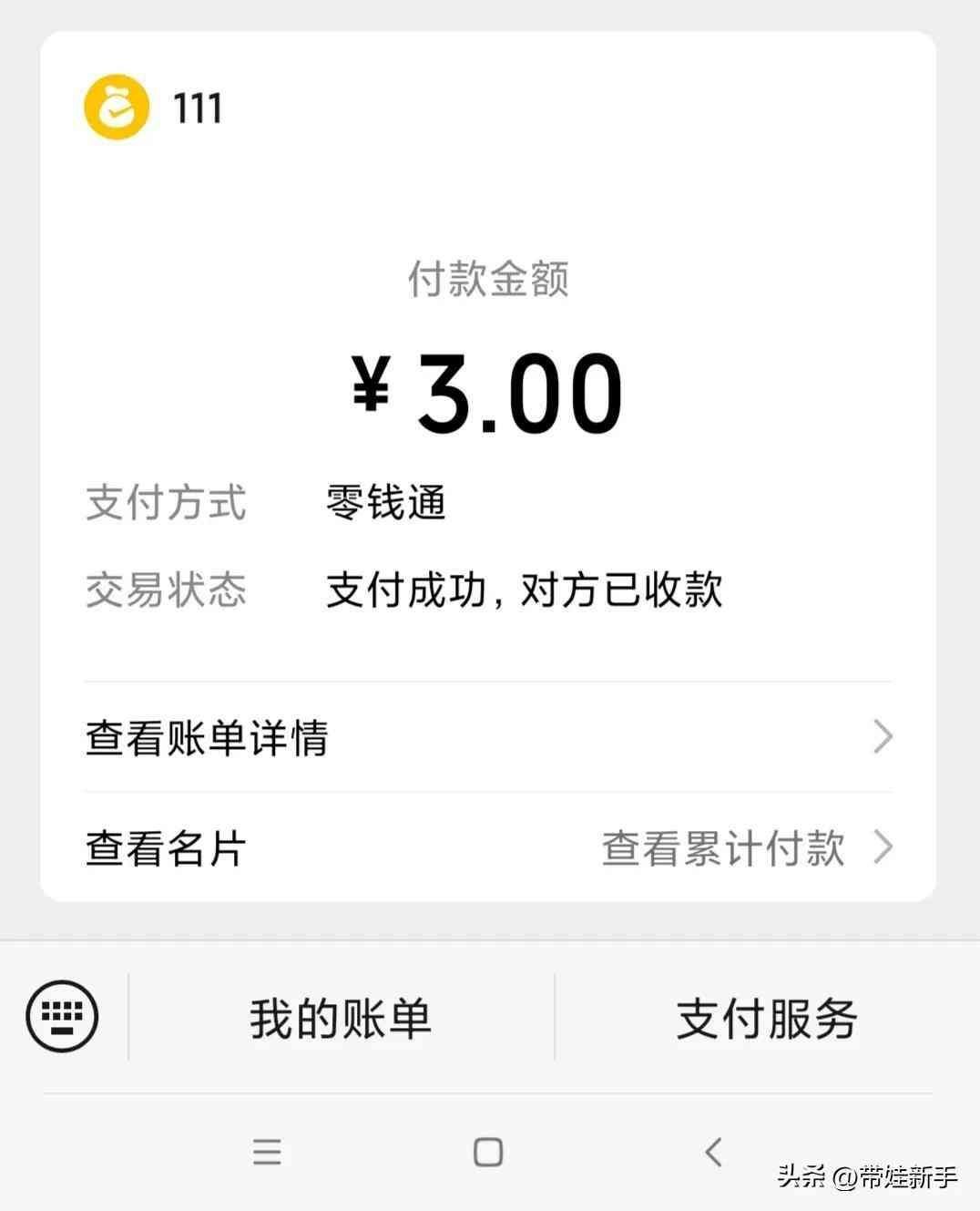The image size is (980, 1211).
Task: Tap the merchant name 111
Action: 199,107
